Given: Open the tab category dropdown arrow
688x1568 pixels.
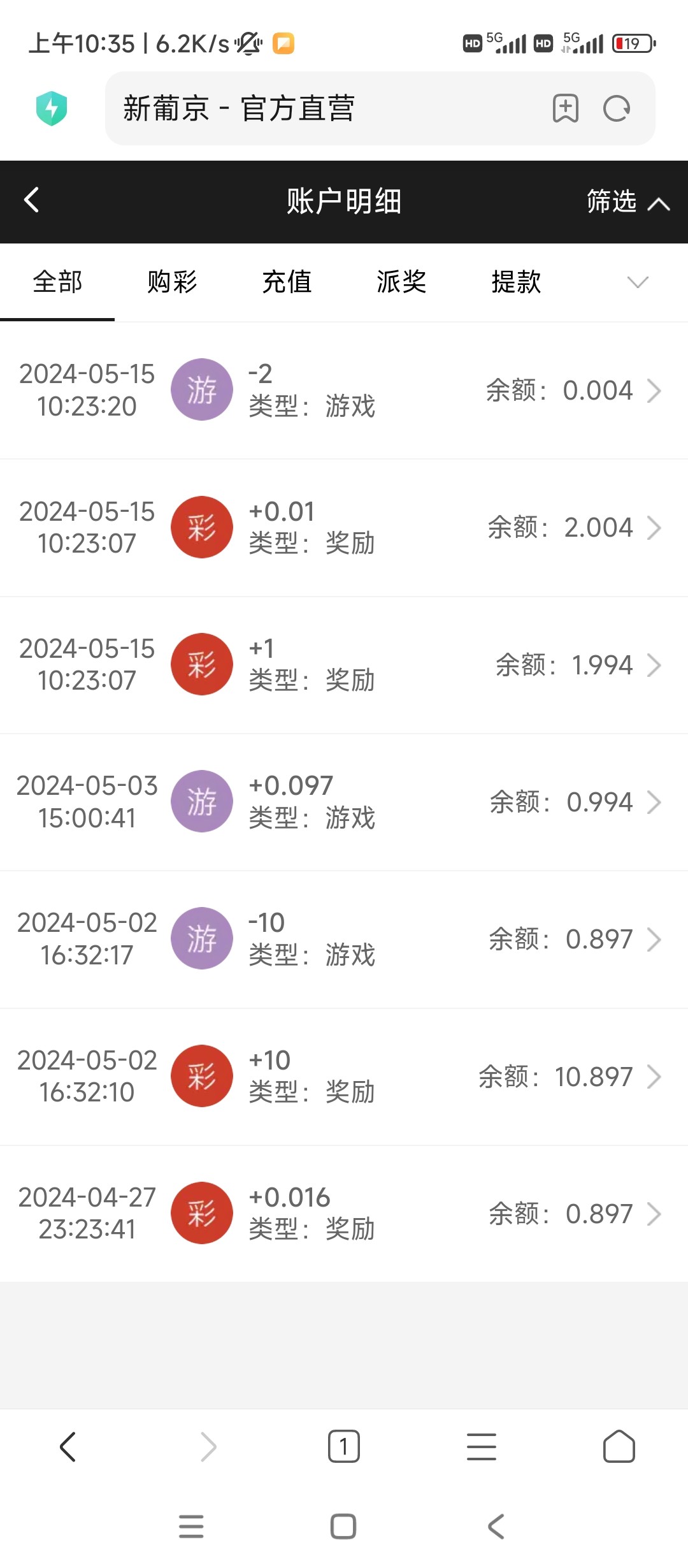Looking at the screenshot, I should coord(636,281).
